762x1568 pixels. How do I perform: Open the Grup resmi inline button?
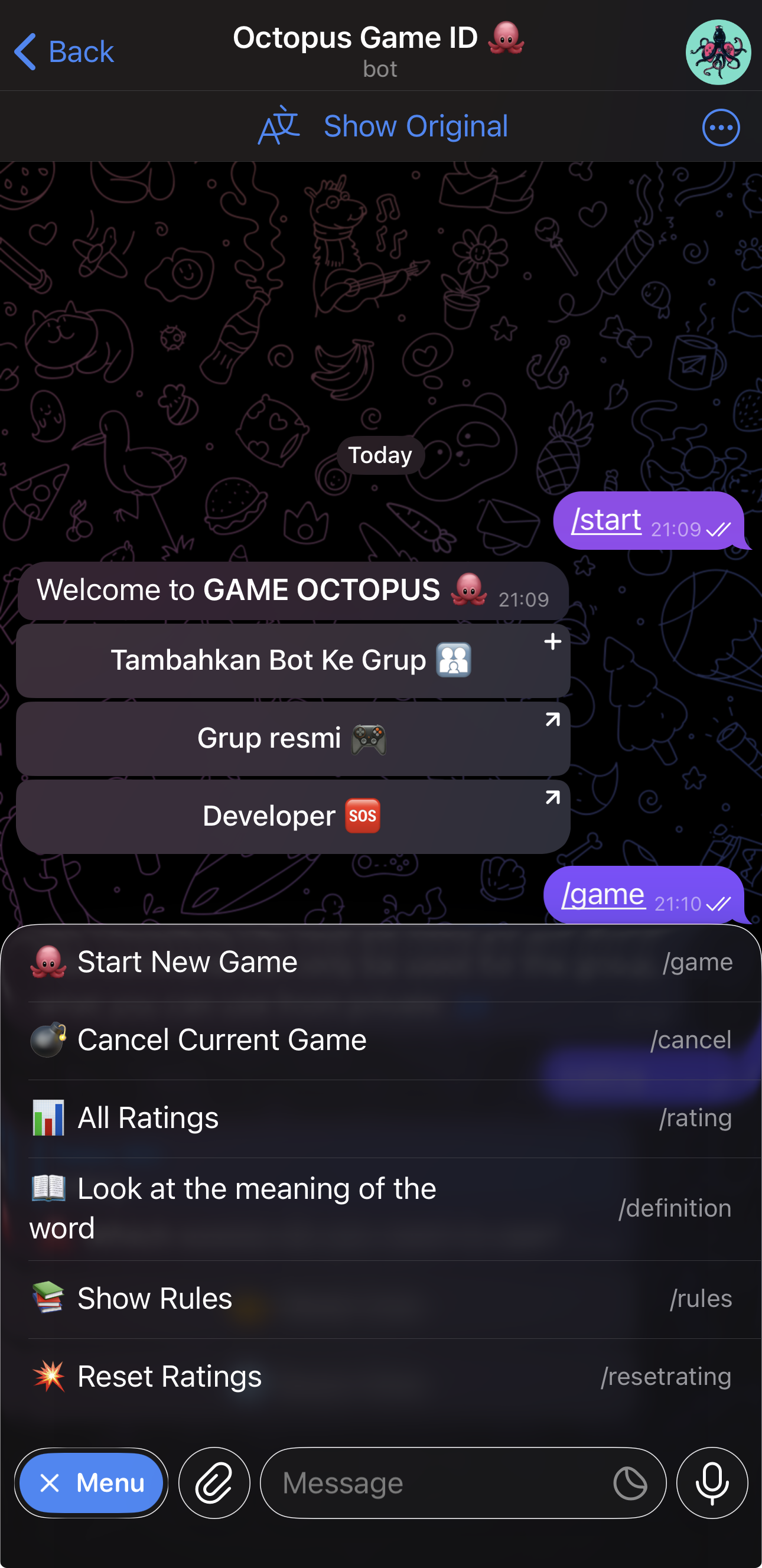(294, 738)
